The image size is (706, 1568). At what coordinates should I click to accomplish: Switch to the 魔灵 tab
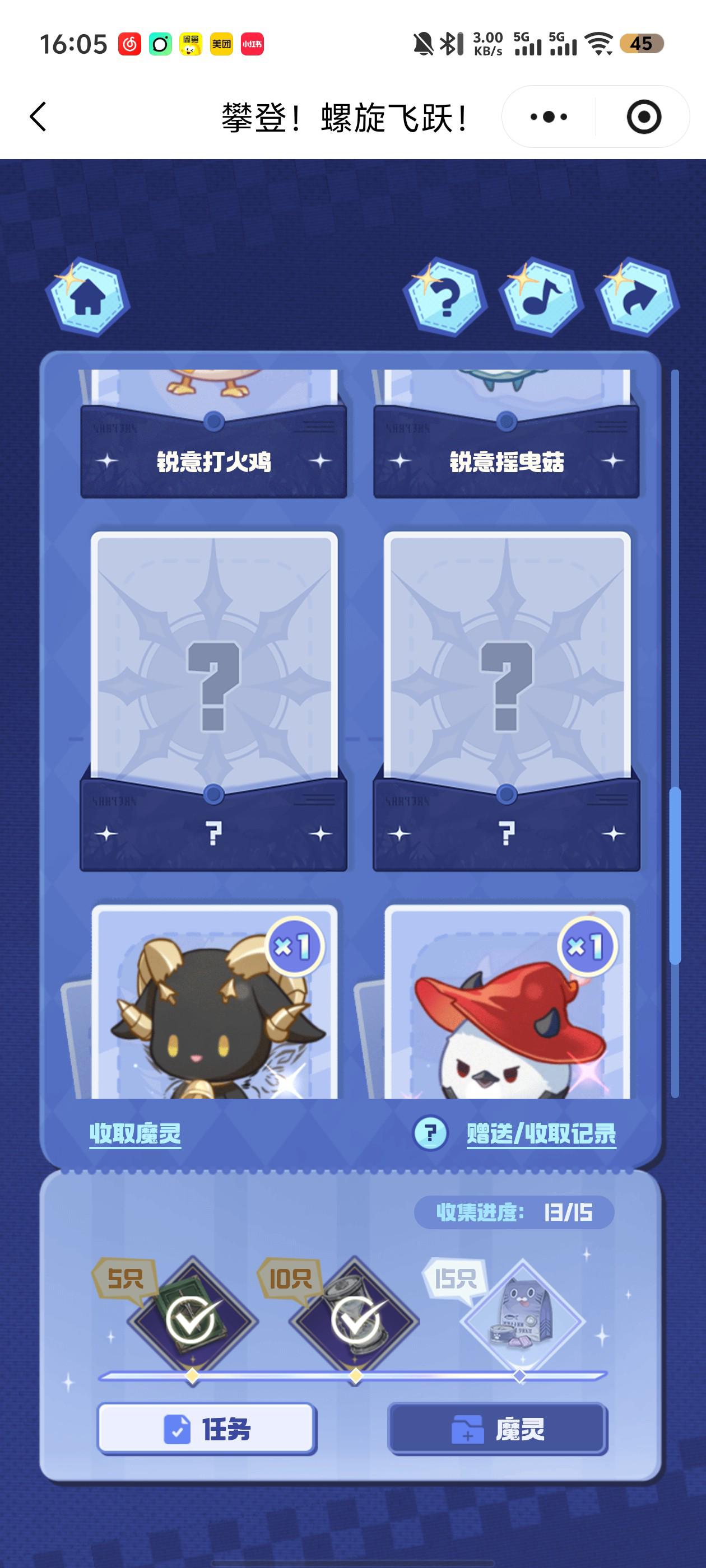[498, 1428]
